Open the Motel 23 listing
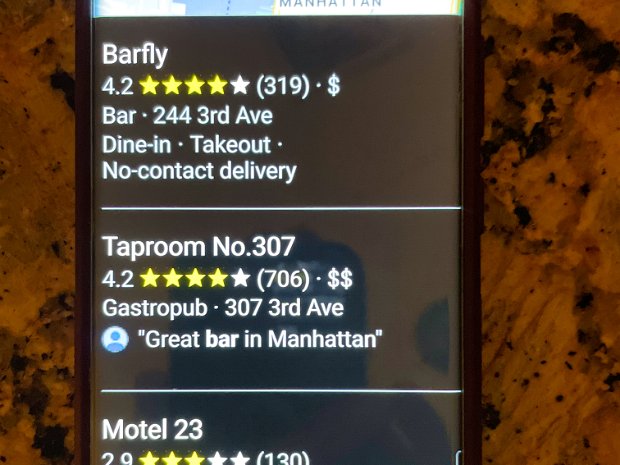 (x=152, y=430)
